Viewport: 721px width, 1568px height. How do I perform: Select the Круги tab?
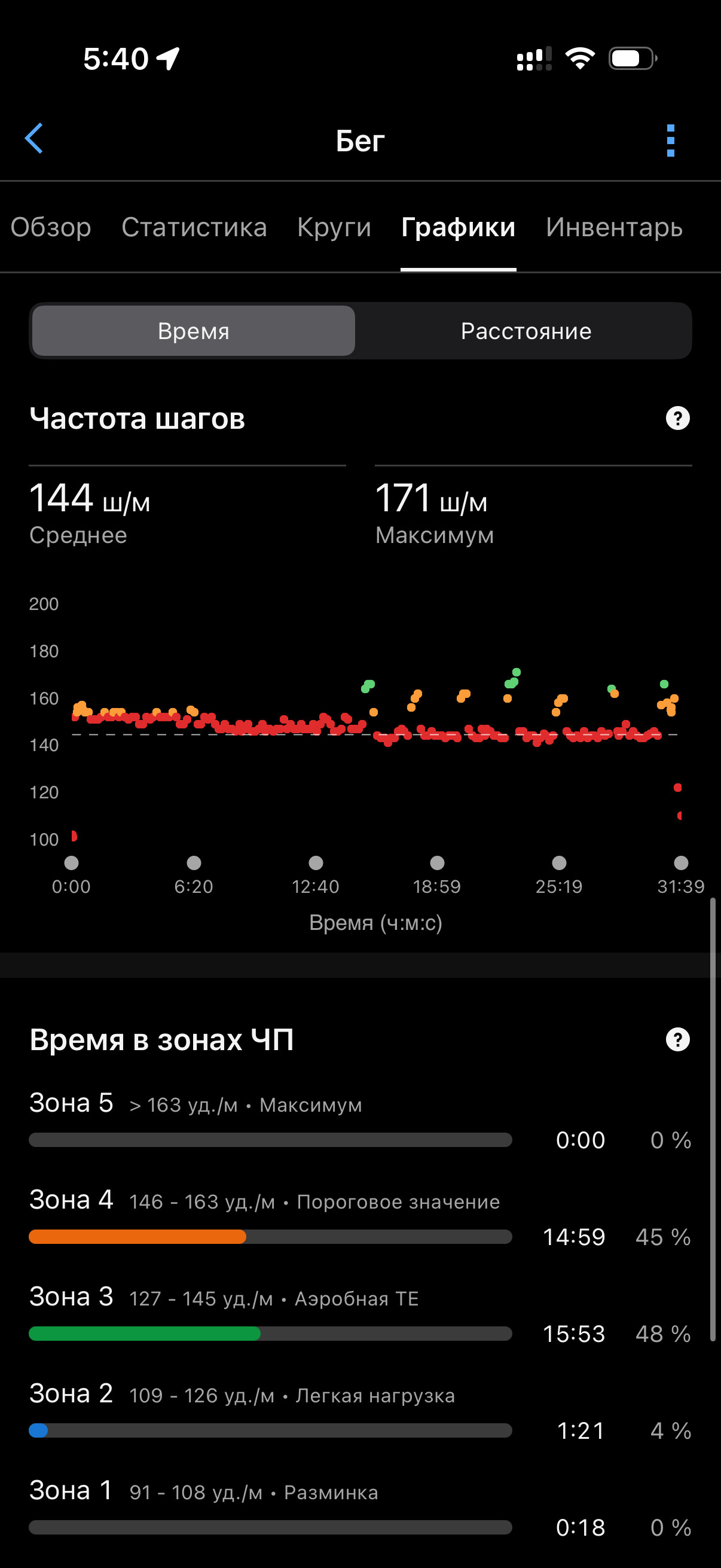click(x=334, y=227)
